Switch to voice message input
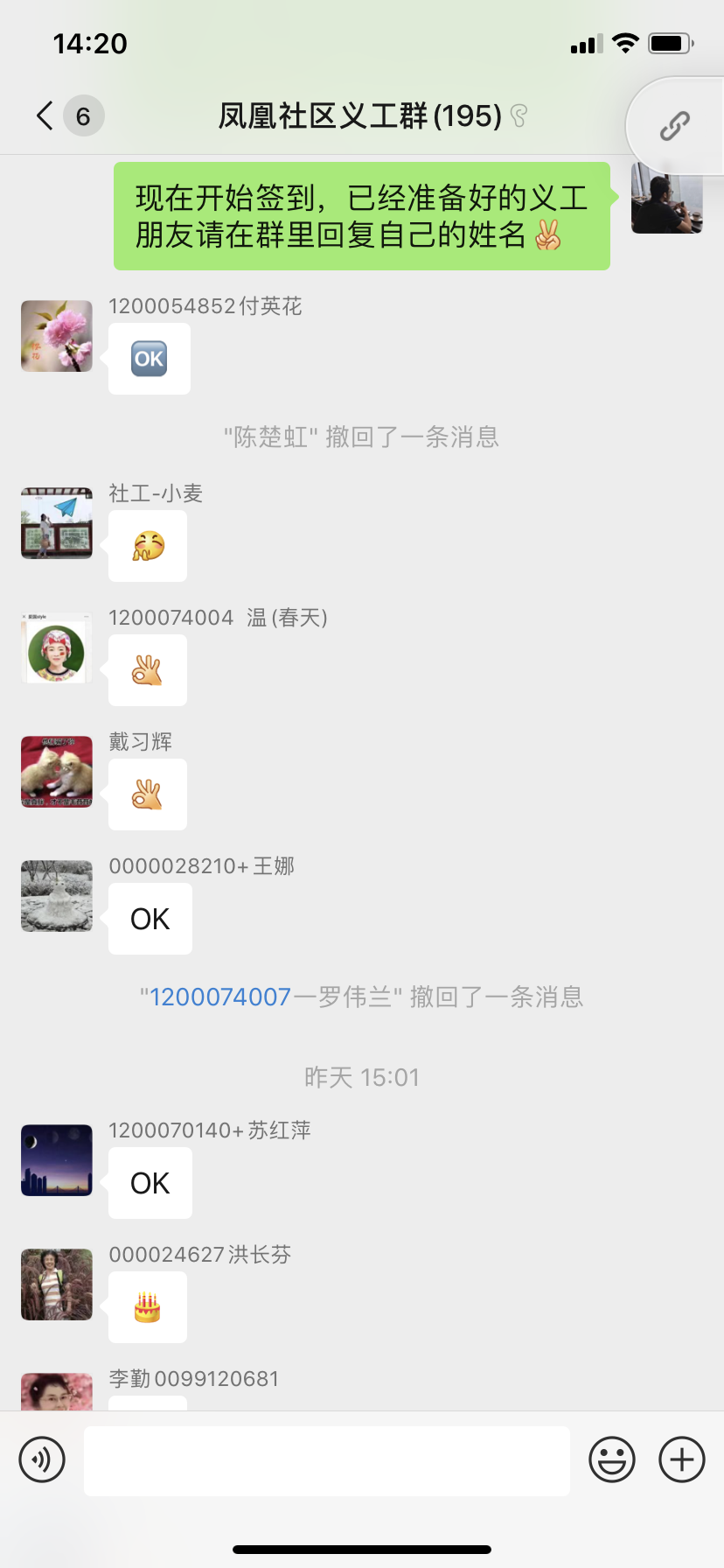The image size is (724, 1568). [42, 1459]
